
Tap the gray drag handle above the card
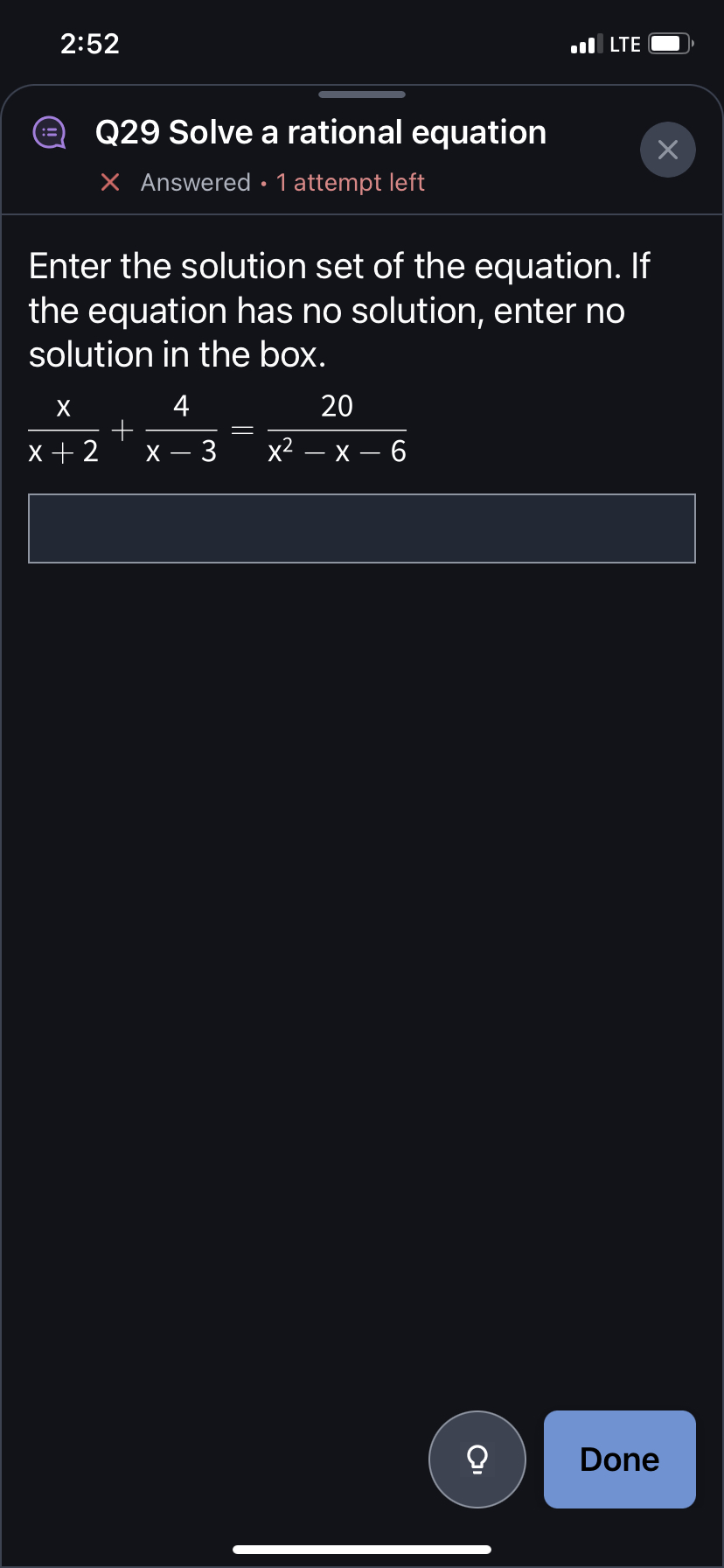[x=361, y=94]
